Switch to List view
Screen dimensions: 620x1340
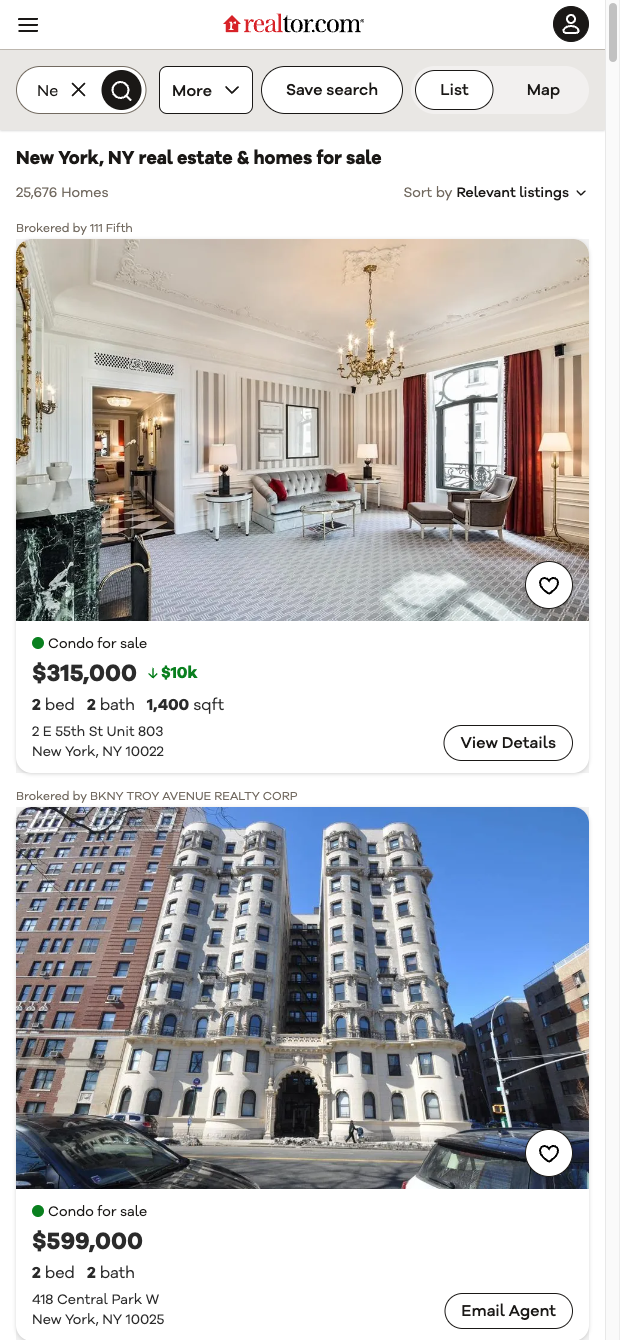[454, 90]
